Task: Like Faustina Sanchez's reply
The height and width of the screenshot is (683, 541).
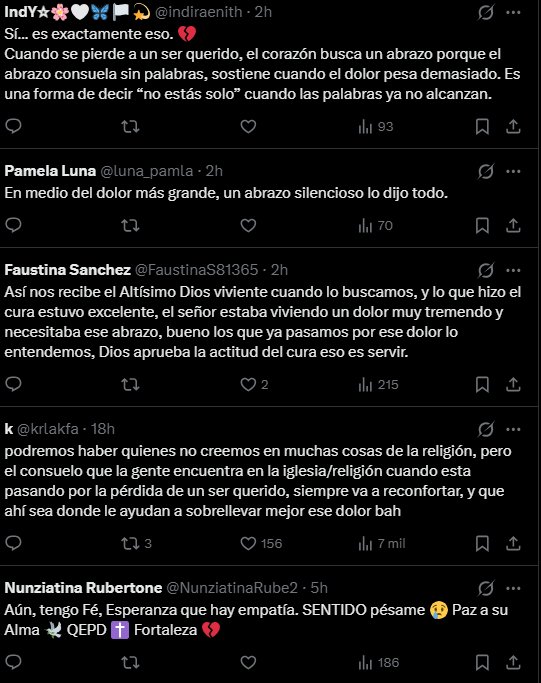Action: (x=254, y=385)
